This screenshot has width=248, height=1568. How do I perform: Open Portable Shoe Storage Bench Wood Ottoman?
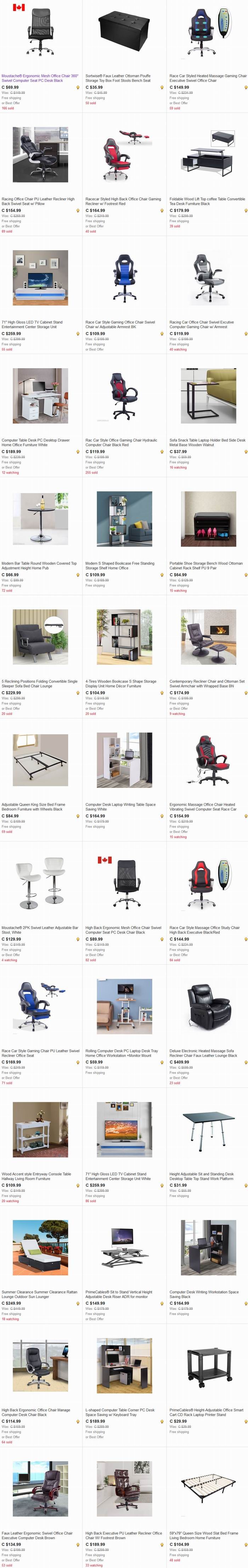[205, 565]
